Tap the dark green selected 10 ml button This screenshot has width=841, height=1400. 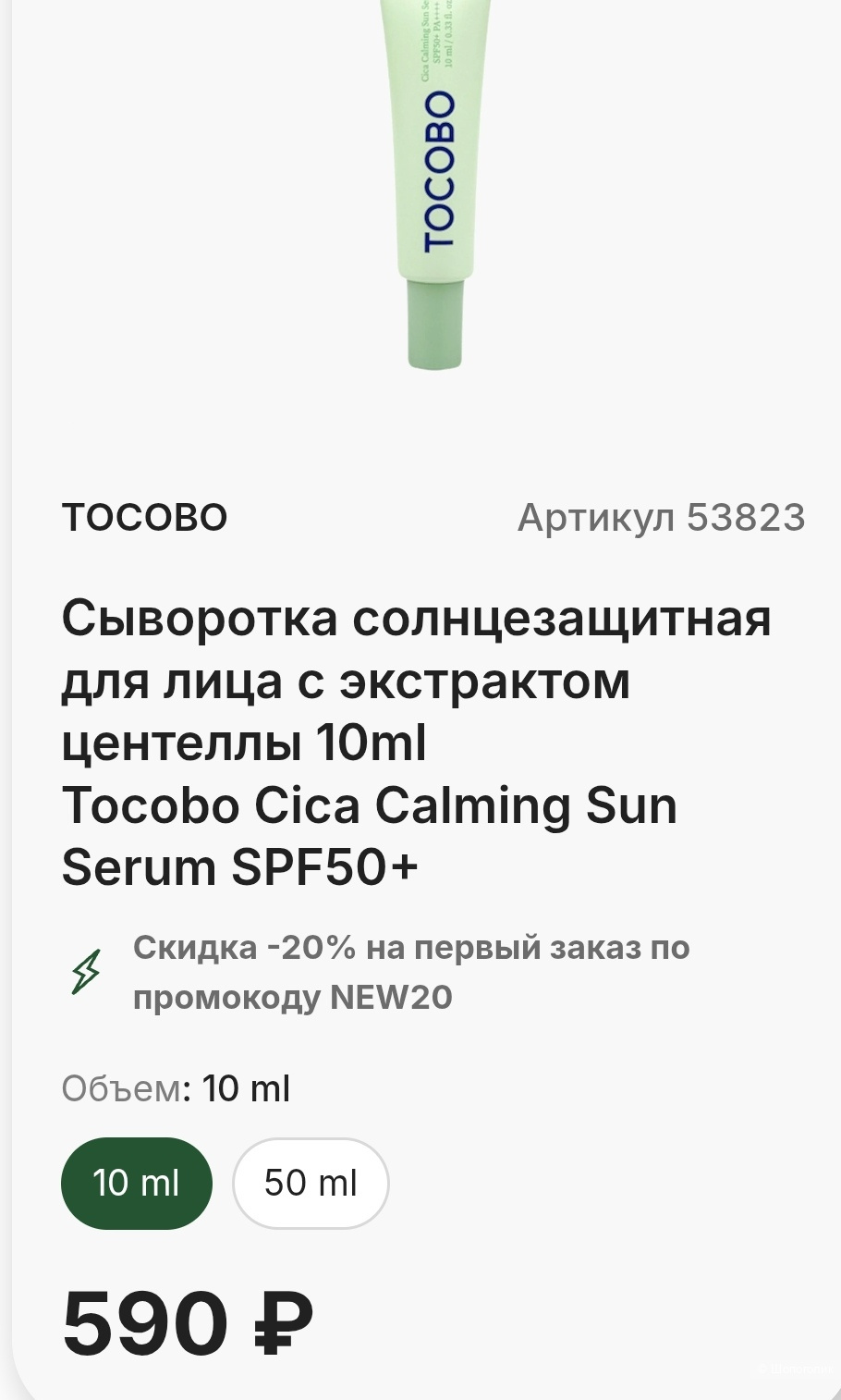136,1184
